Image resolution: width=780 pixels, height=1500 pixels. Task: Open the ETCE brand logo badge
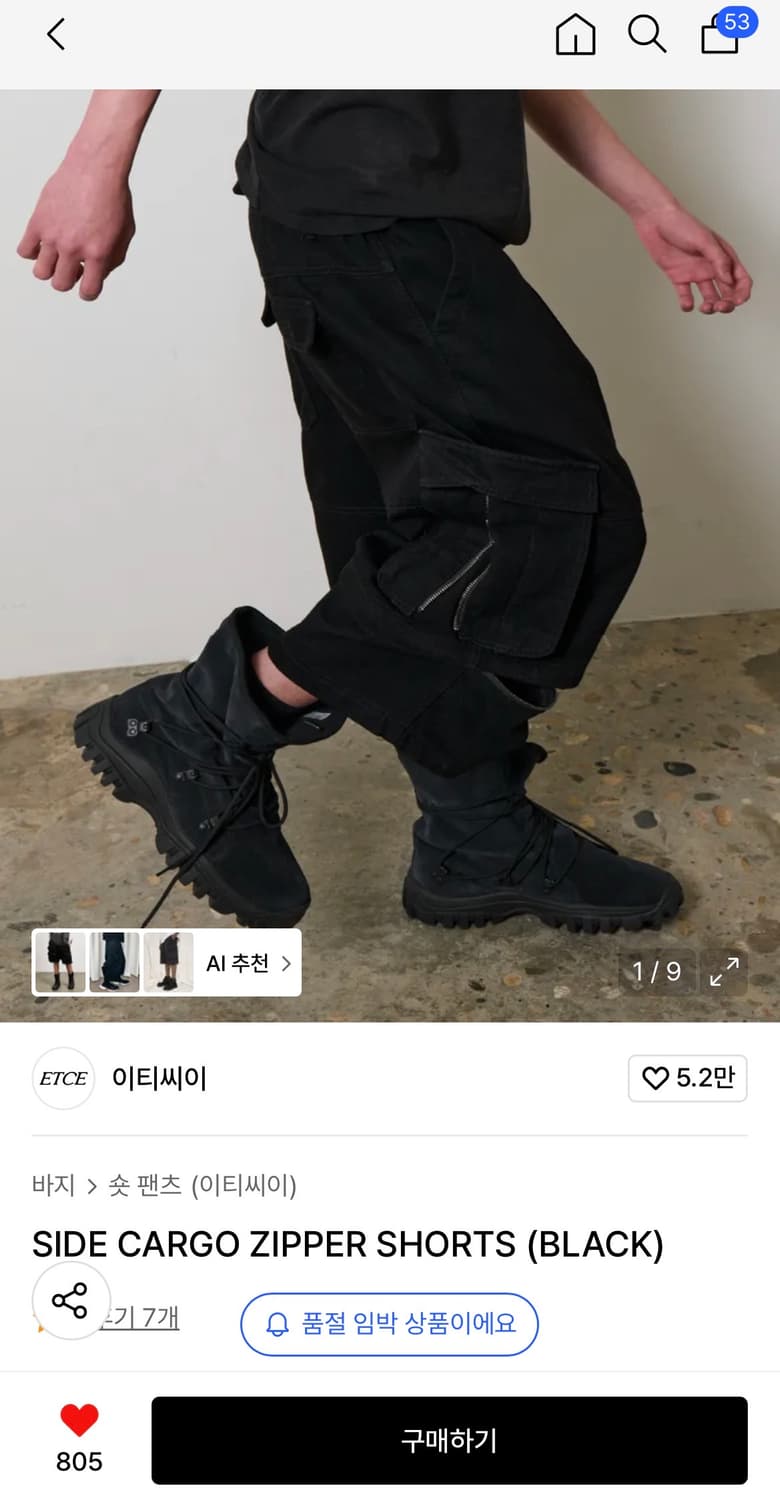click(x=62, y=1078)
